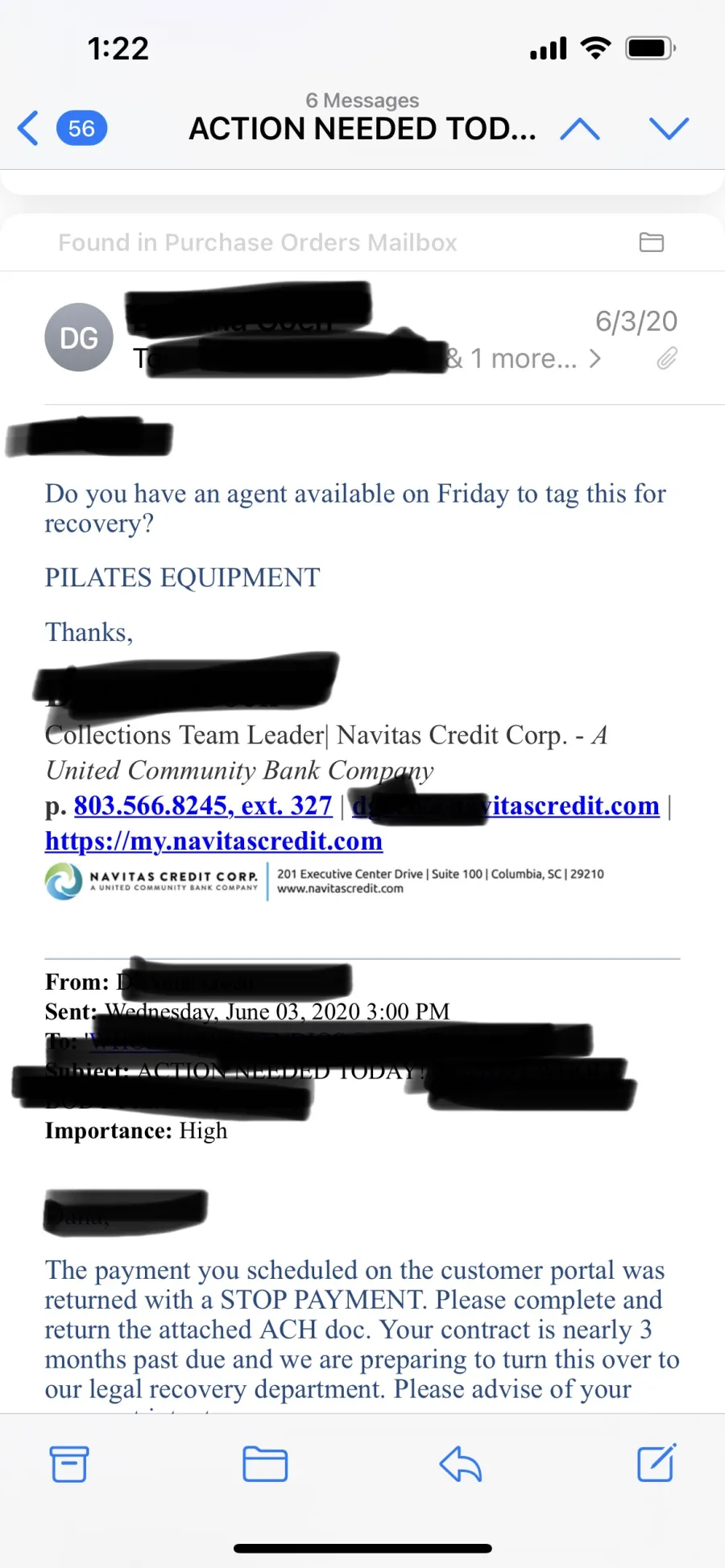This screenshot has height=1568, width=725.
Task: Move this message to a folder
Action: coord(265,1464)
